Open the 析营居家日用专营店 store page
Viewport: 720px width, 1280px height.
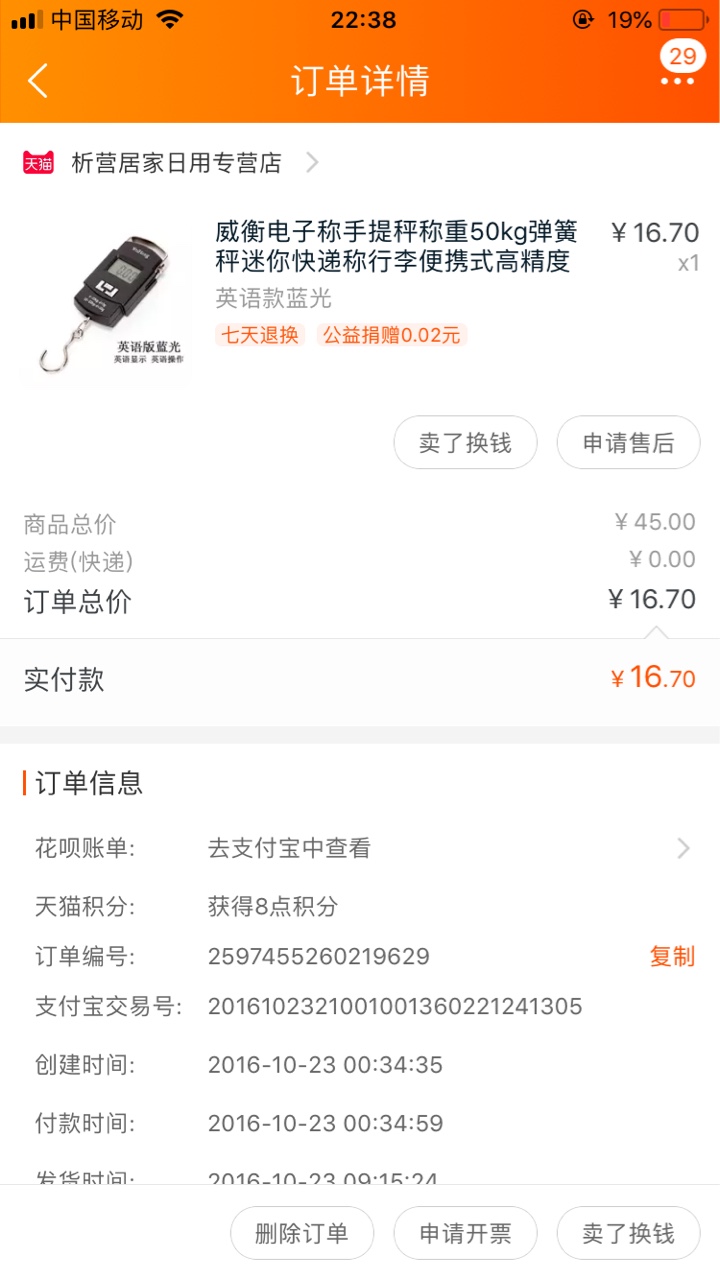point(170,163)
